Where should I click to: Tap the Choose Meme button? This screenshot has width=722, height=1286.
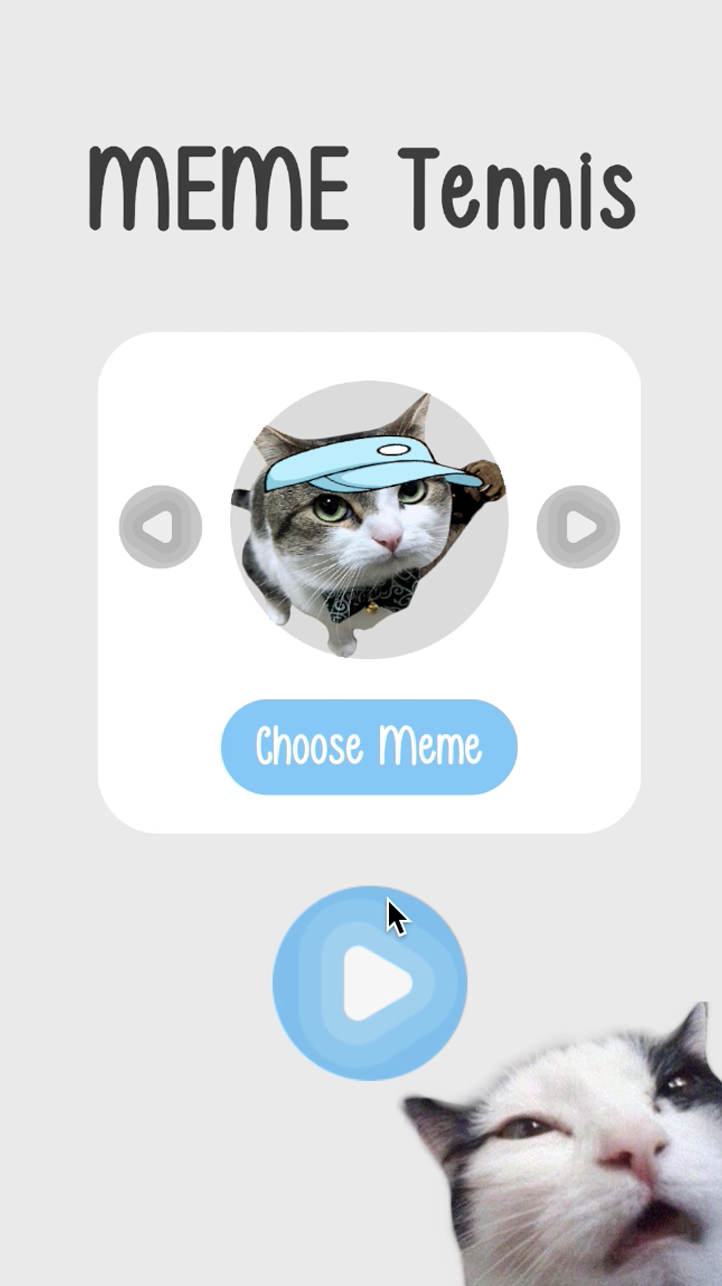tap(369, 747)
